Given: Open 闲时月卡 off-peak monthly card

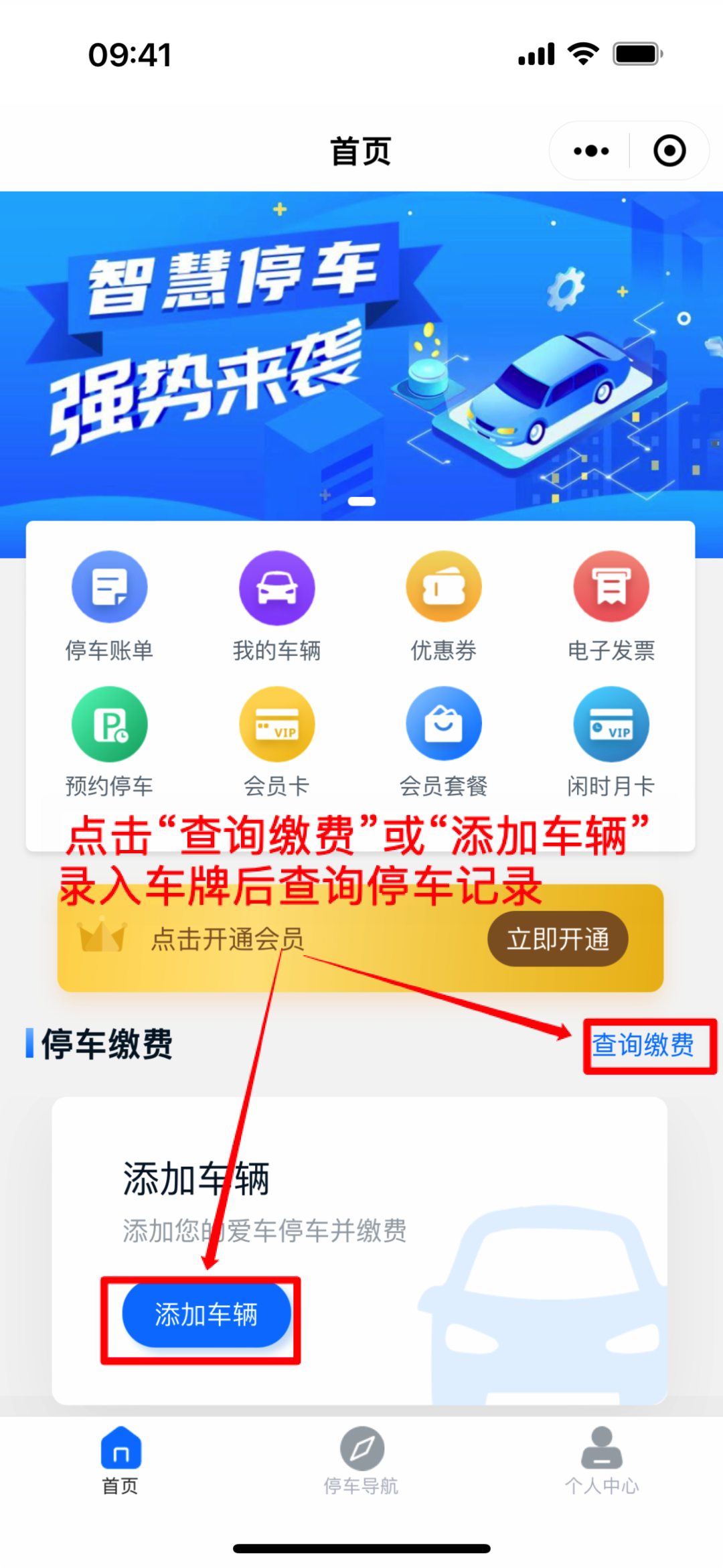Looking at the screenshot, I should coord(611,740).
